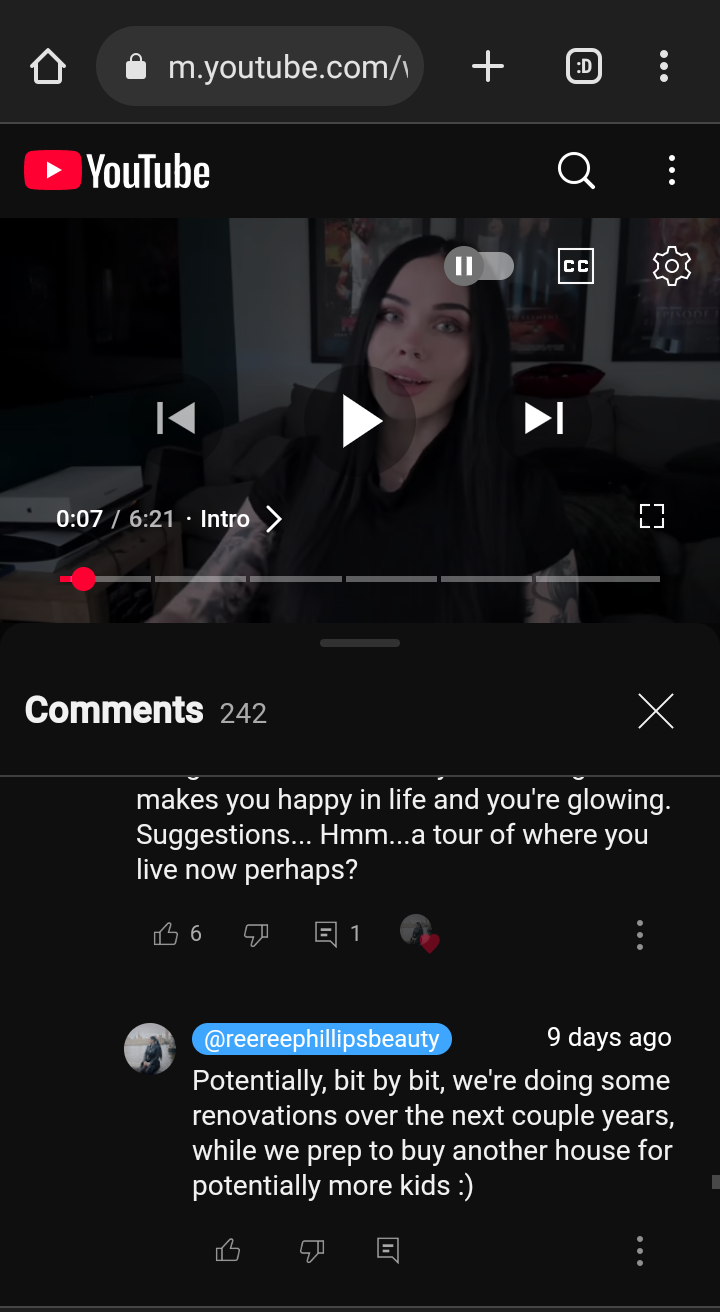Skip to the previous video
720x1312 pixels.
tap(176, 418)
